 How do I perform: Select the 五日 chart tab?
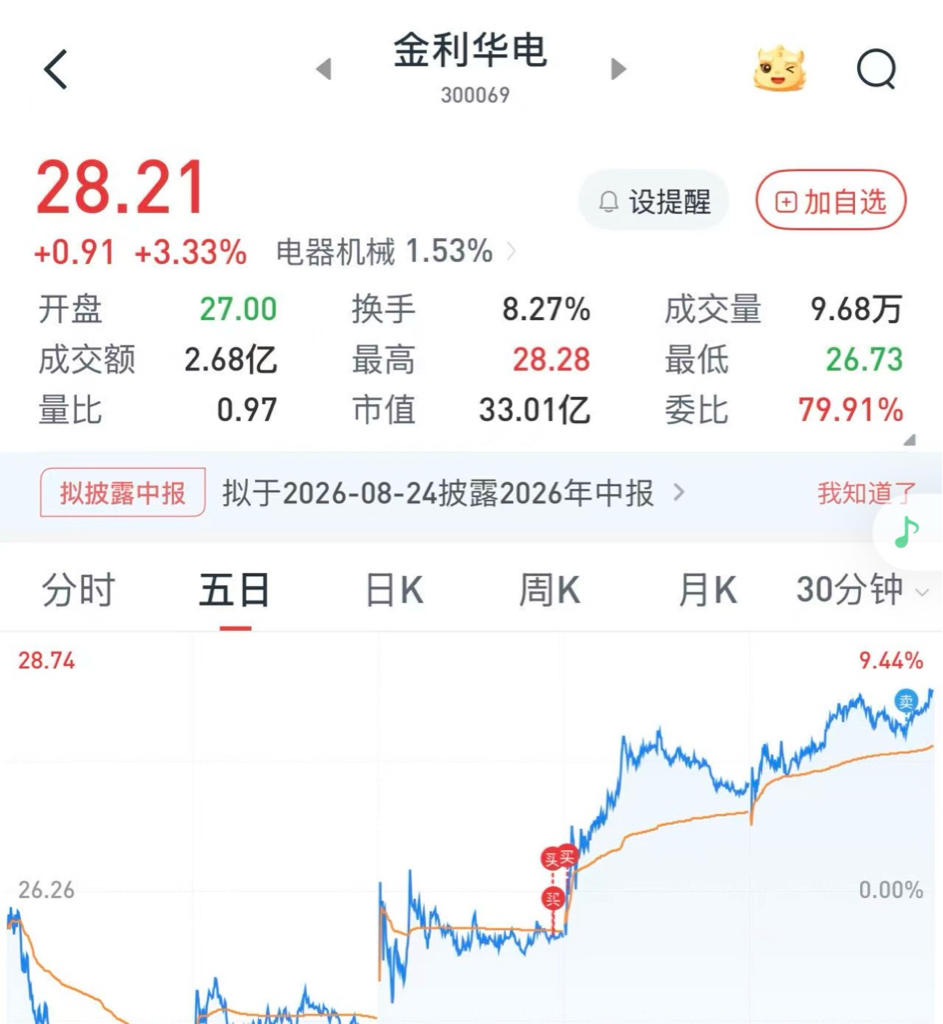[235, 590]
